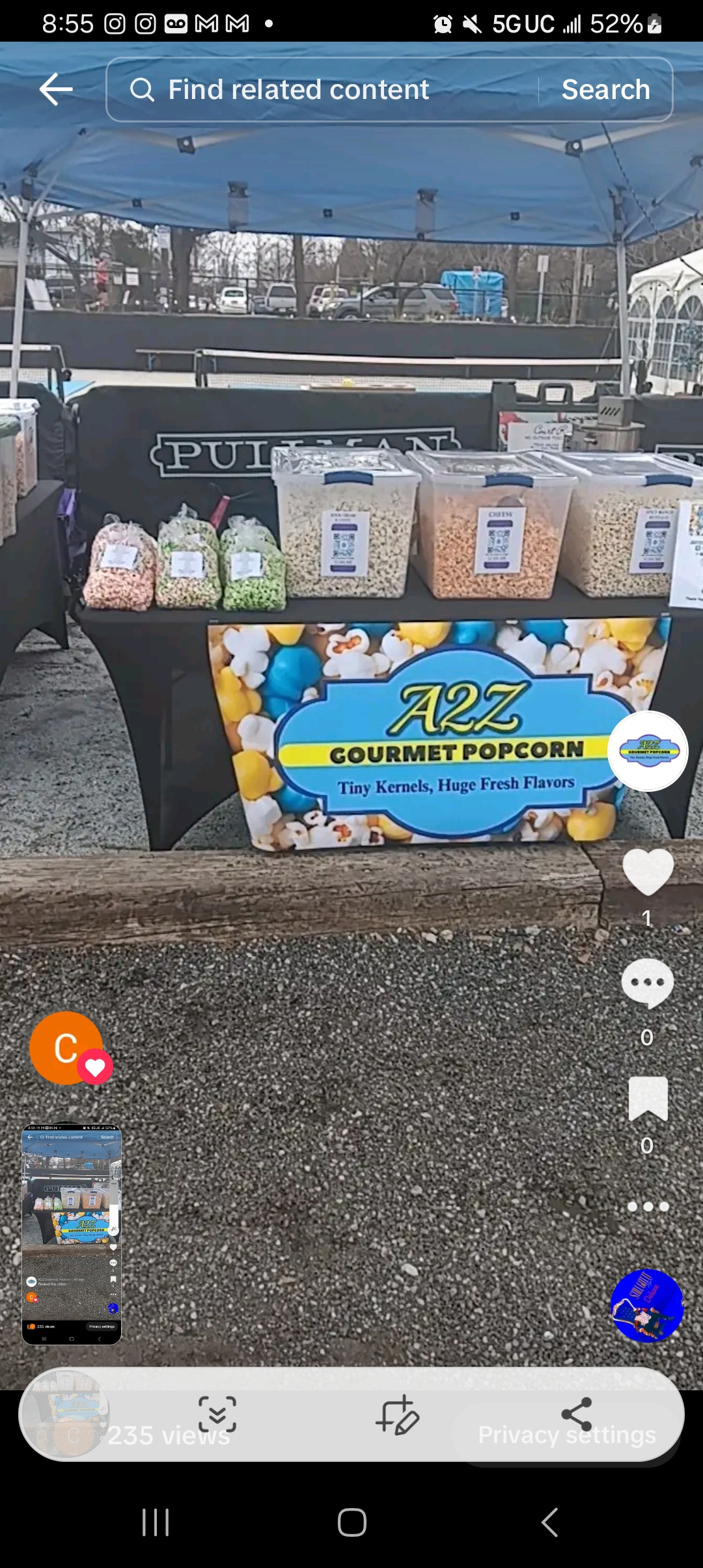Open the three-dot more options

(x=648, y=1207)
